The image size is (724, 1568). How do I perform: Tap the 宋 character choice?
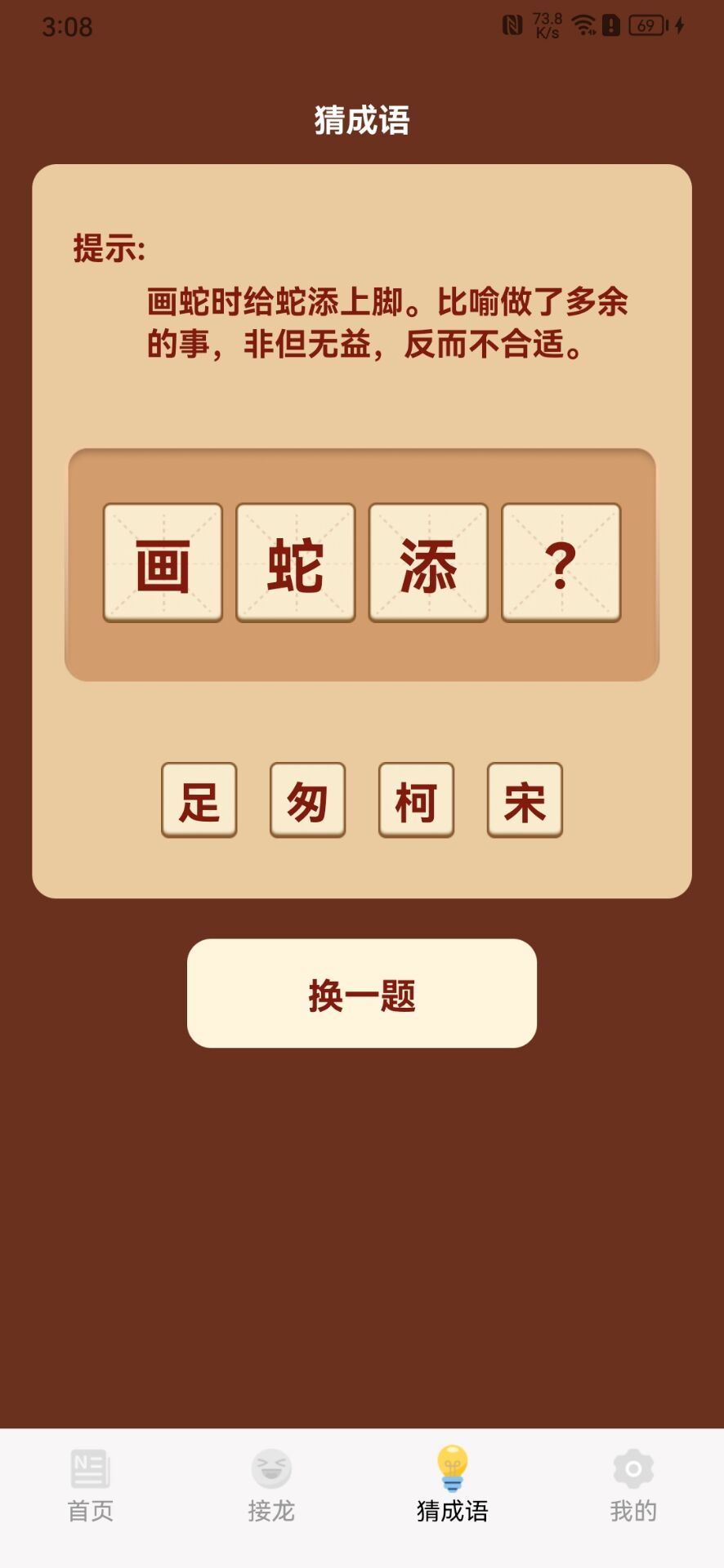coord(525,800)
